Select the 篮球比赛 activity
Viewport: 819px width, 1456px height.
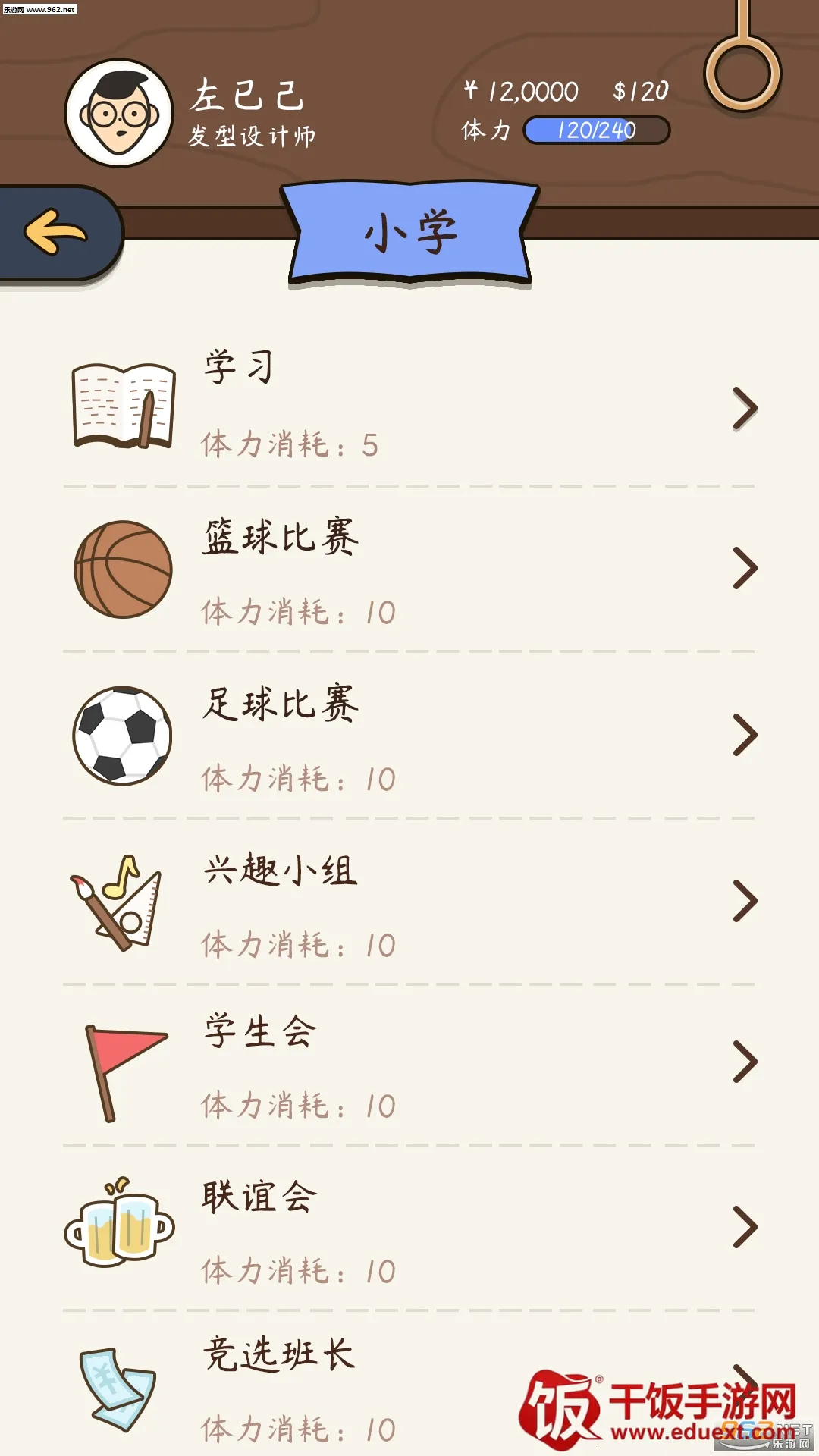(409, 570)
